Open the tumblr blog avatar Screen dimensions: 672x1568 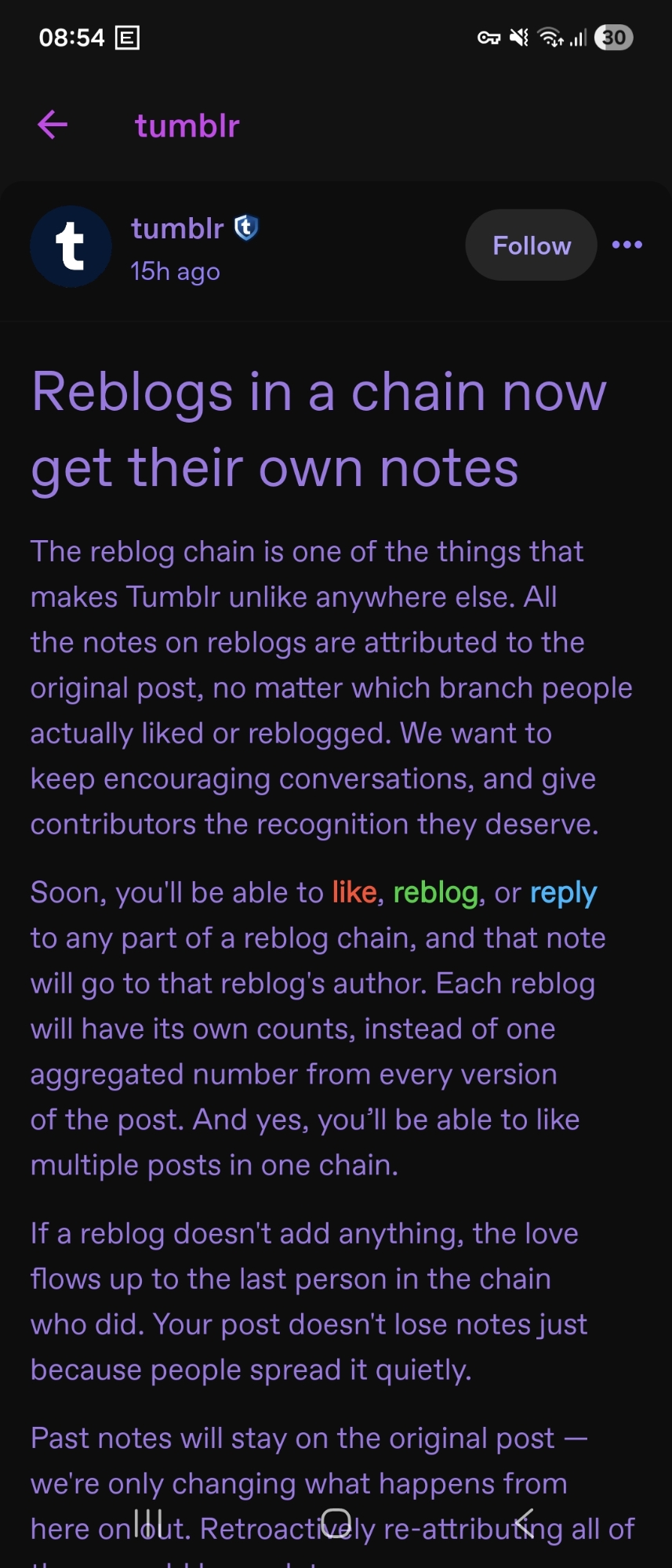(71, 247)
